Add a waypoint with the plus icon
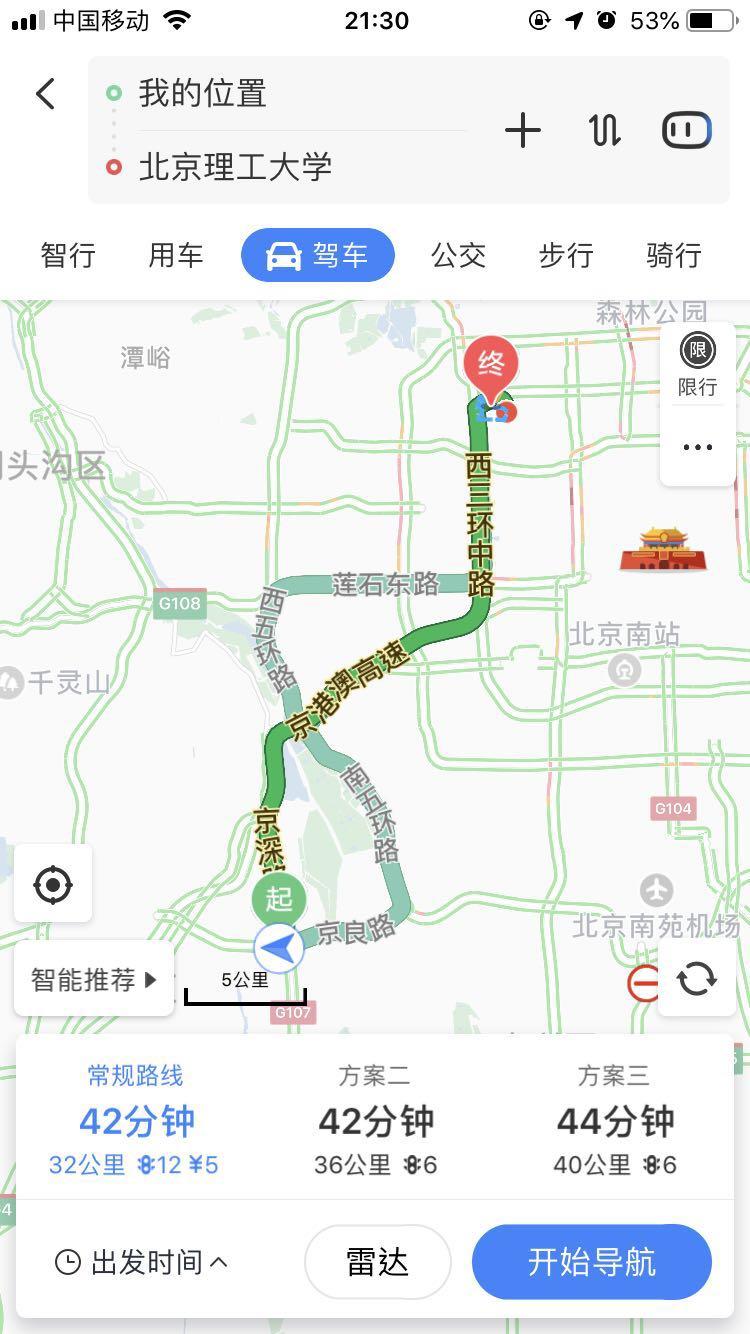 (x=522, y=131)
